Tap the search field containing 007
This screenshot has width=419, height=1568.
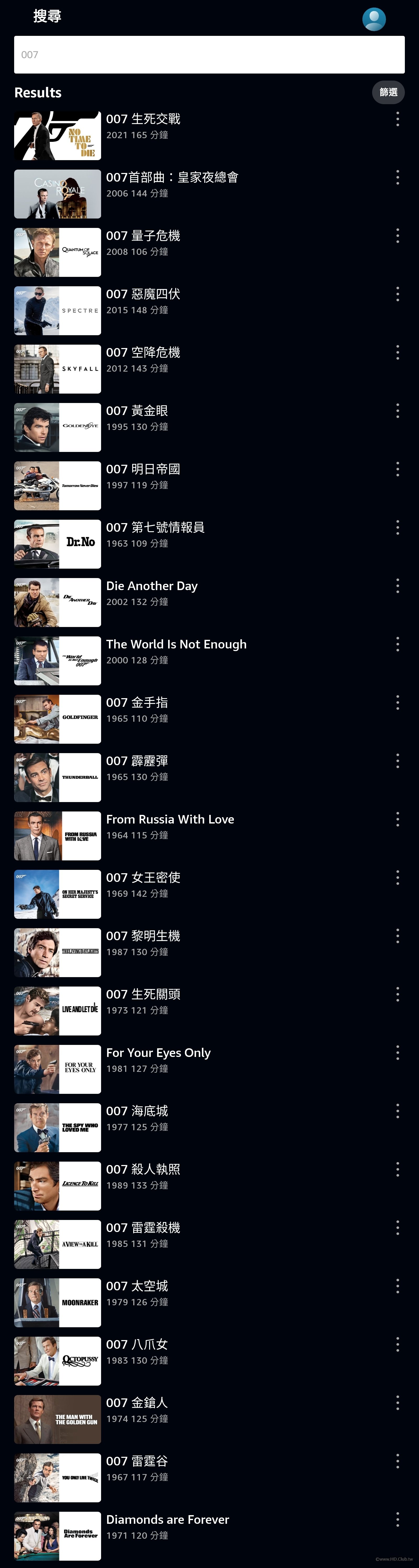[209, 55]
